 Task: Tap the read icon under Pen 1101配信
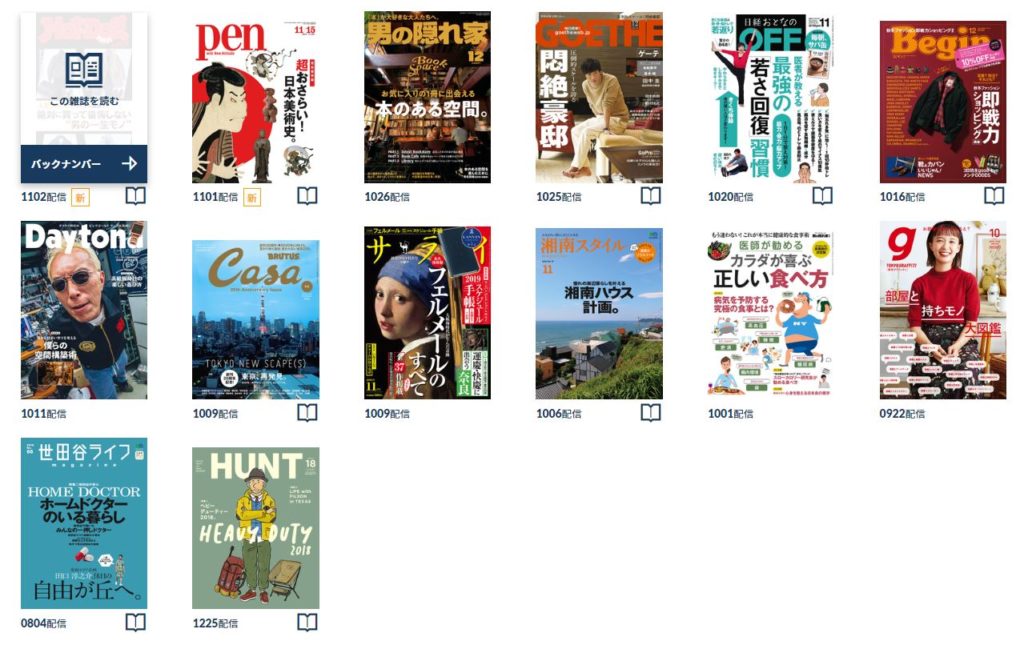[307, 197]
